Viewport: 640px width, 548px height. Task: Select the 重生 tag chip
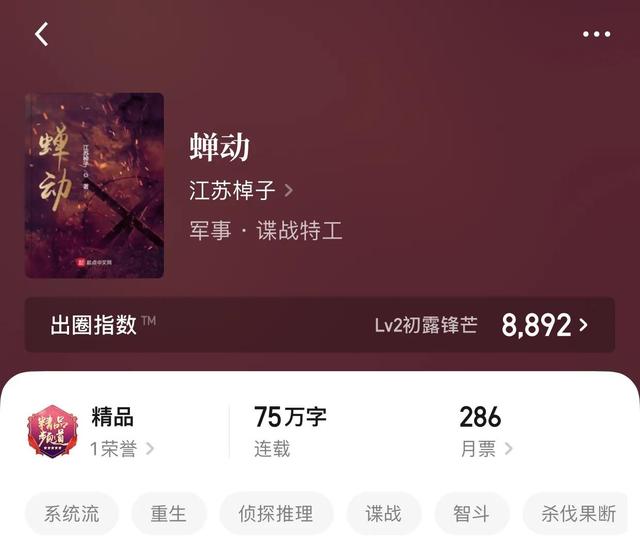pyautogui.click(x=169, y=514)
